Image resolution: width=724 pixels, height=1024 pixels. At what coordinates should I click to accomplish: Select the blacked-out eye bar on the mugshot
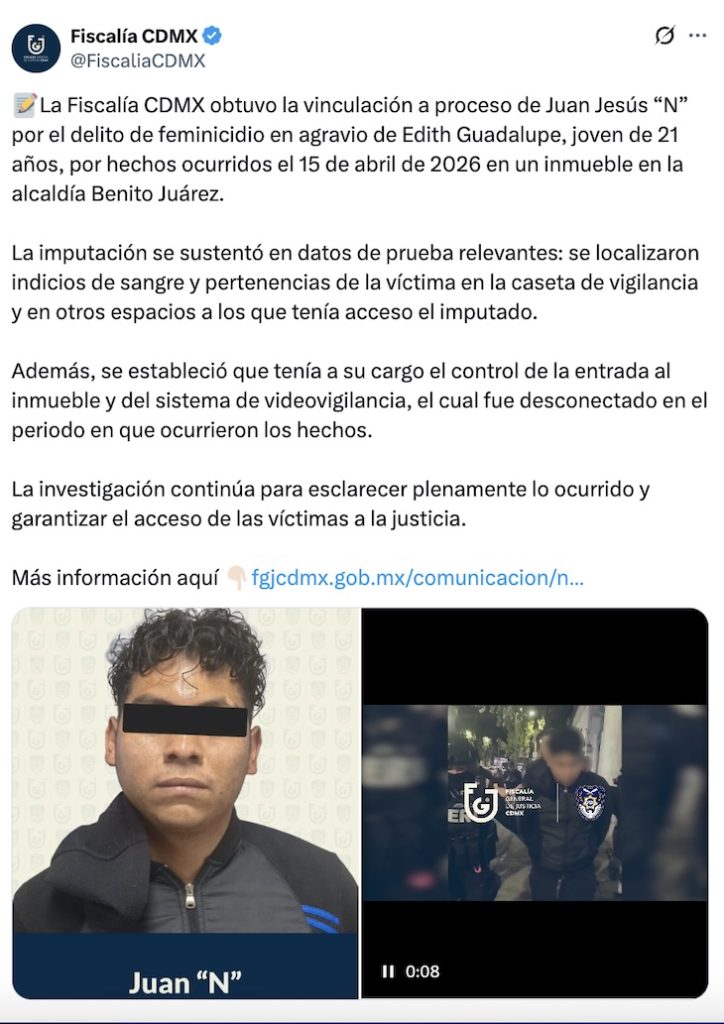coord(184,721)
